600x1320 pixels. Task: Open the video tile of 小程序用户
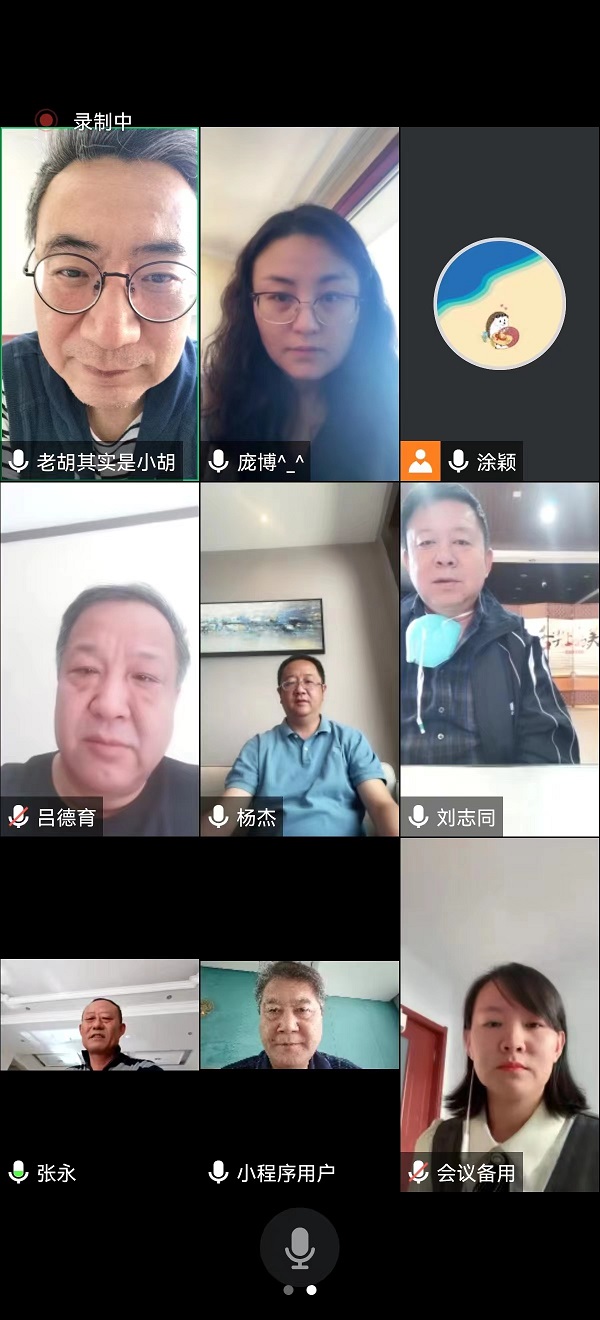[300, 1015]
